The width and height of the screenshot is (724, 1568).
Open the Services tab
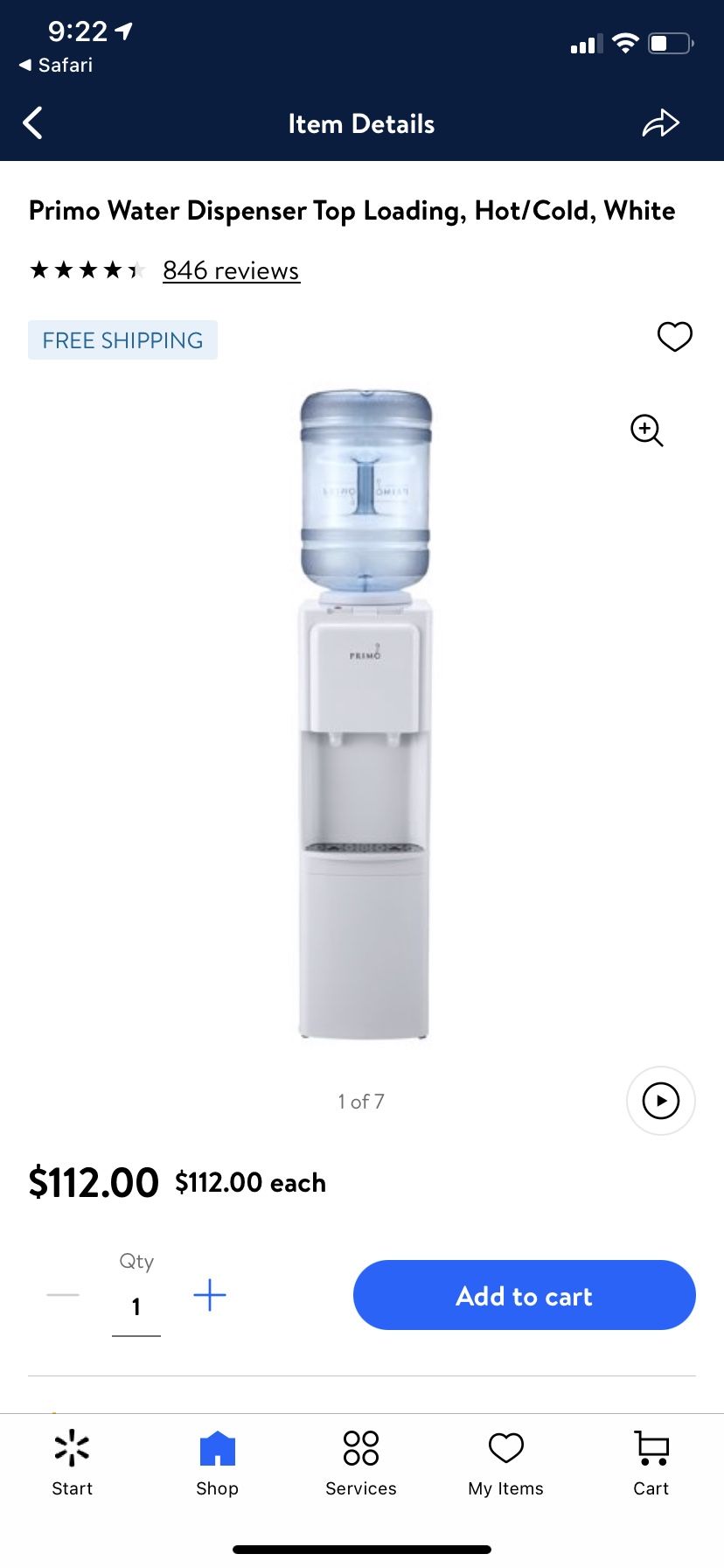tap(361, 1463)
